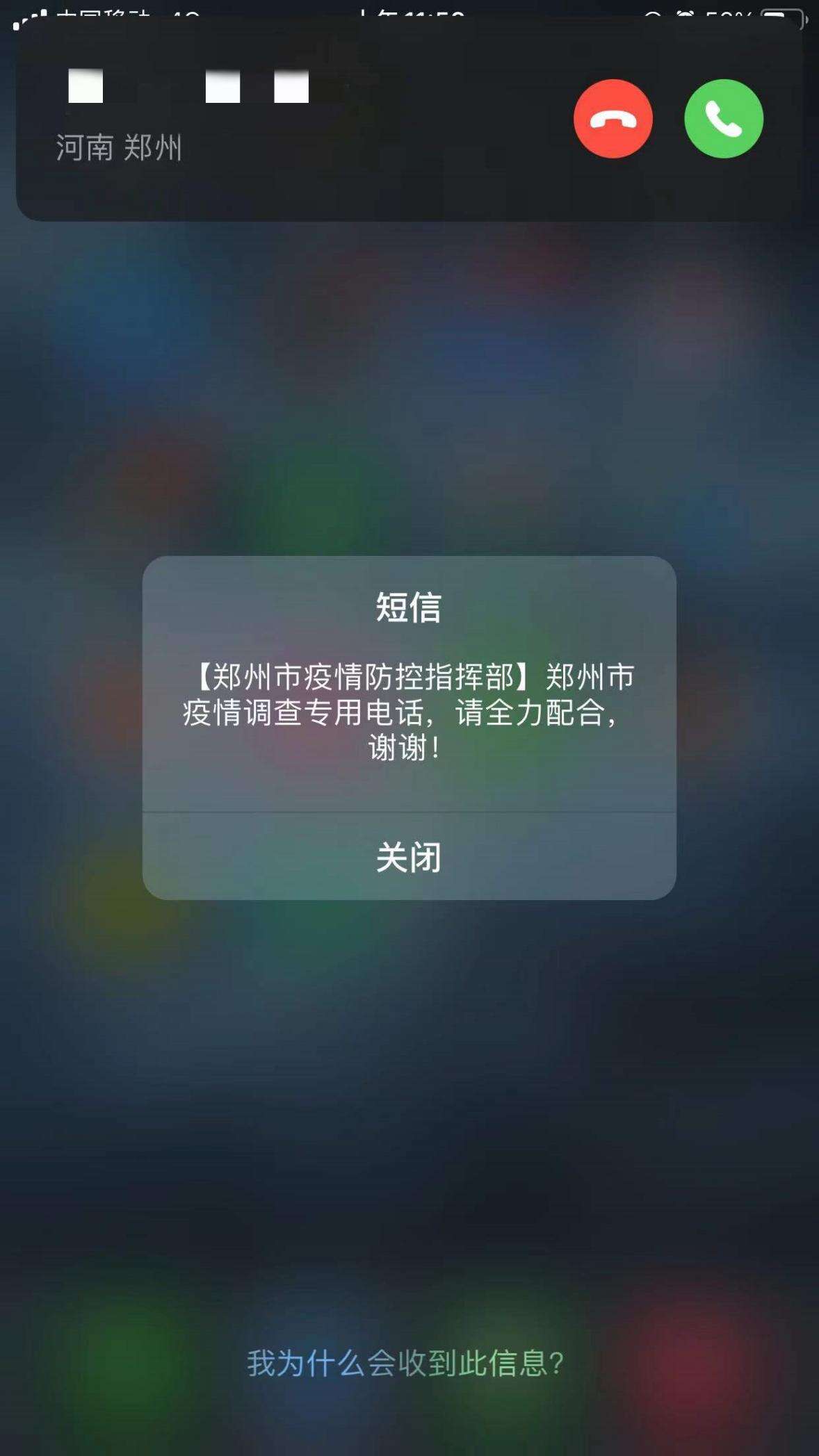This screenshot has width=819, height=1456.
Task: Decline the incoming call from 河南 郑州
Action: pos(613,119)
